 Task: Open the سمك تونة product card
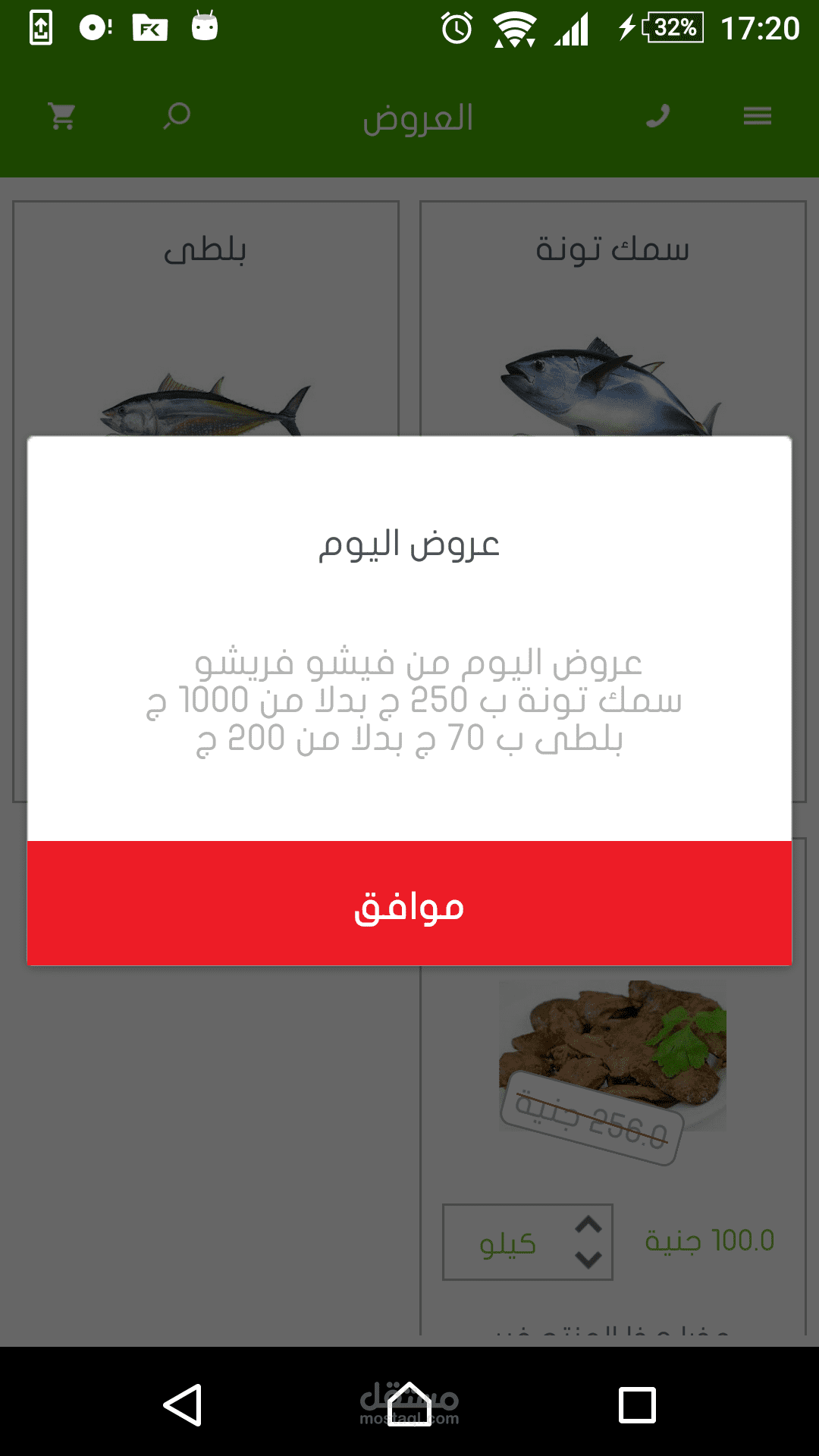tap(612, 318)
